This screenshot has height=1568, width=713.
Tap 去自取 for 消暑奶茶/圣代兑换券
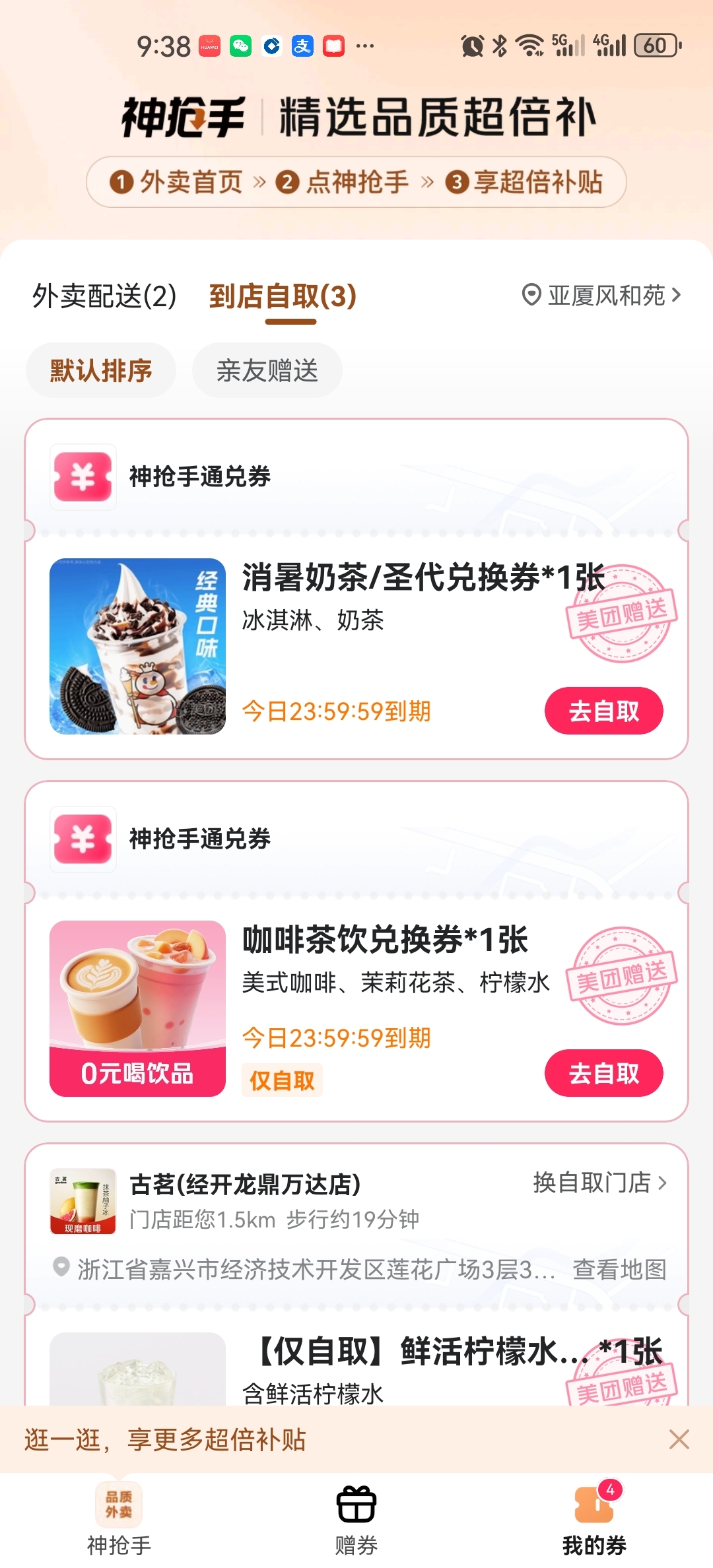pos(603,711)
